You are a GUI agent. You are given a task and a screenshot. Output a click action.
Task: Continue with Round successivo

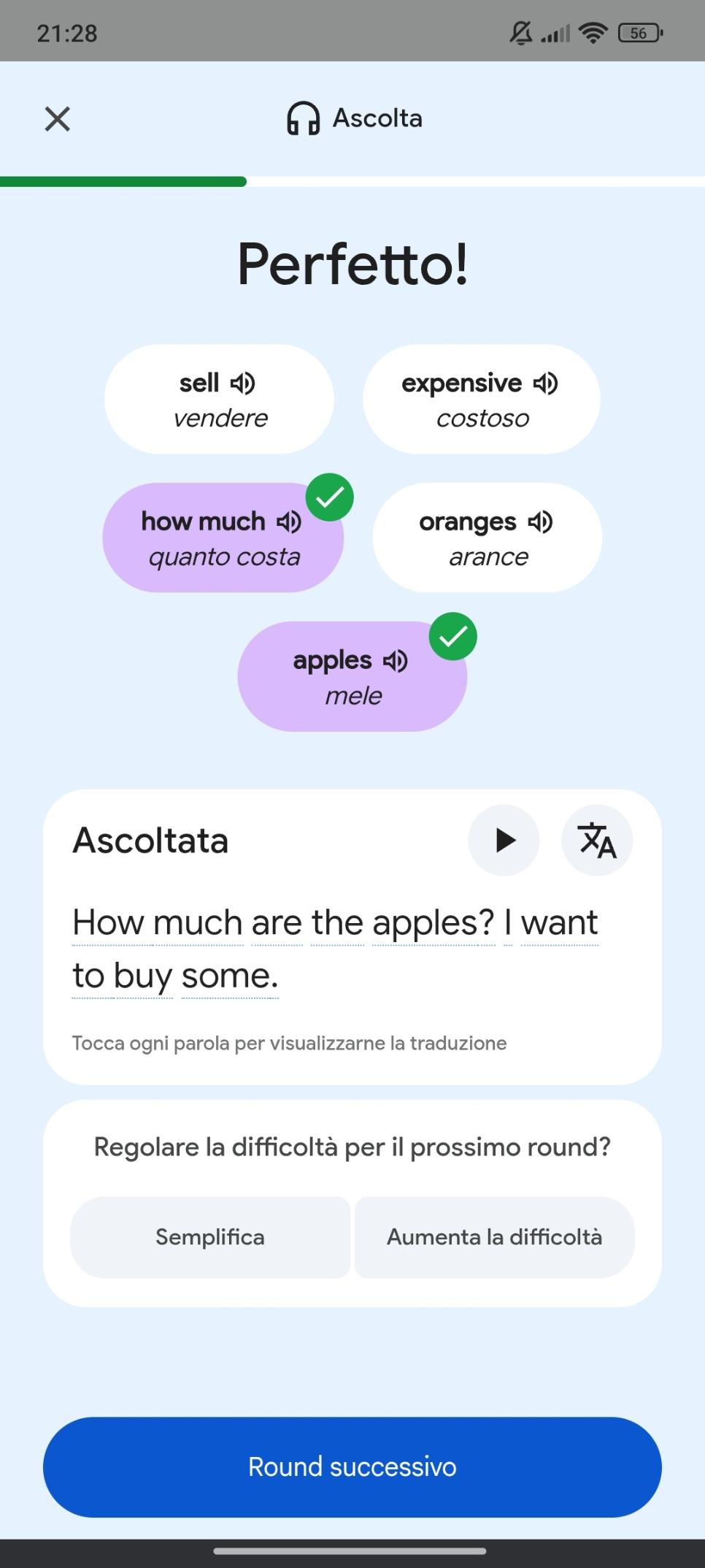(x=352, y=1466)
